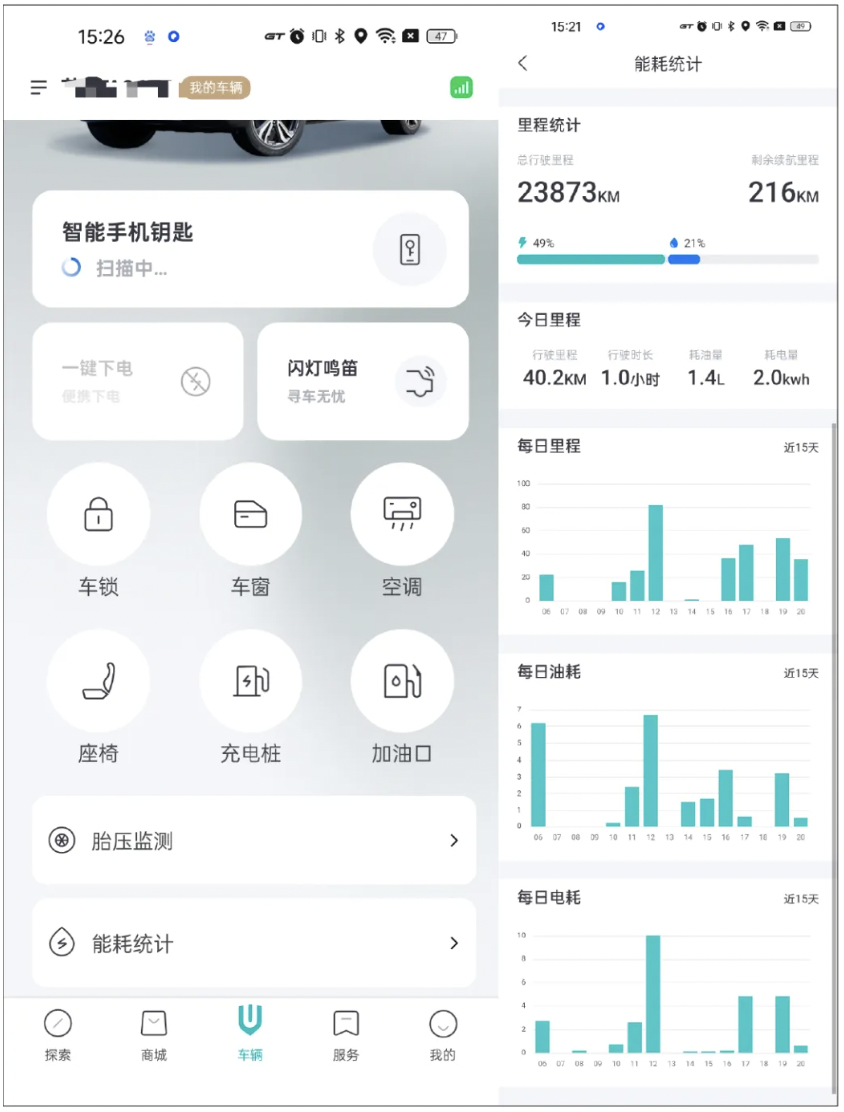
Task: Open the seat control
Action: point(98,682)
